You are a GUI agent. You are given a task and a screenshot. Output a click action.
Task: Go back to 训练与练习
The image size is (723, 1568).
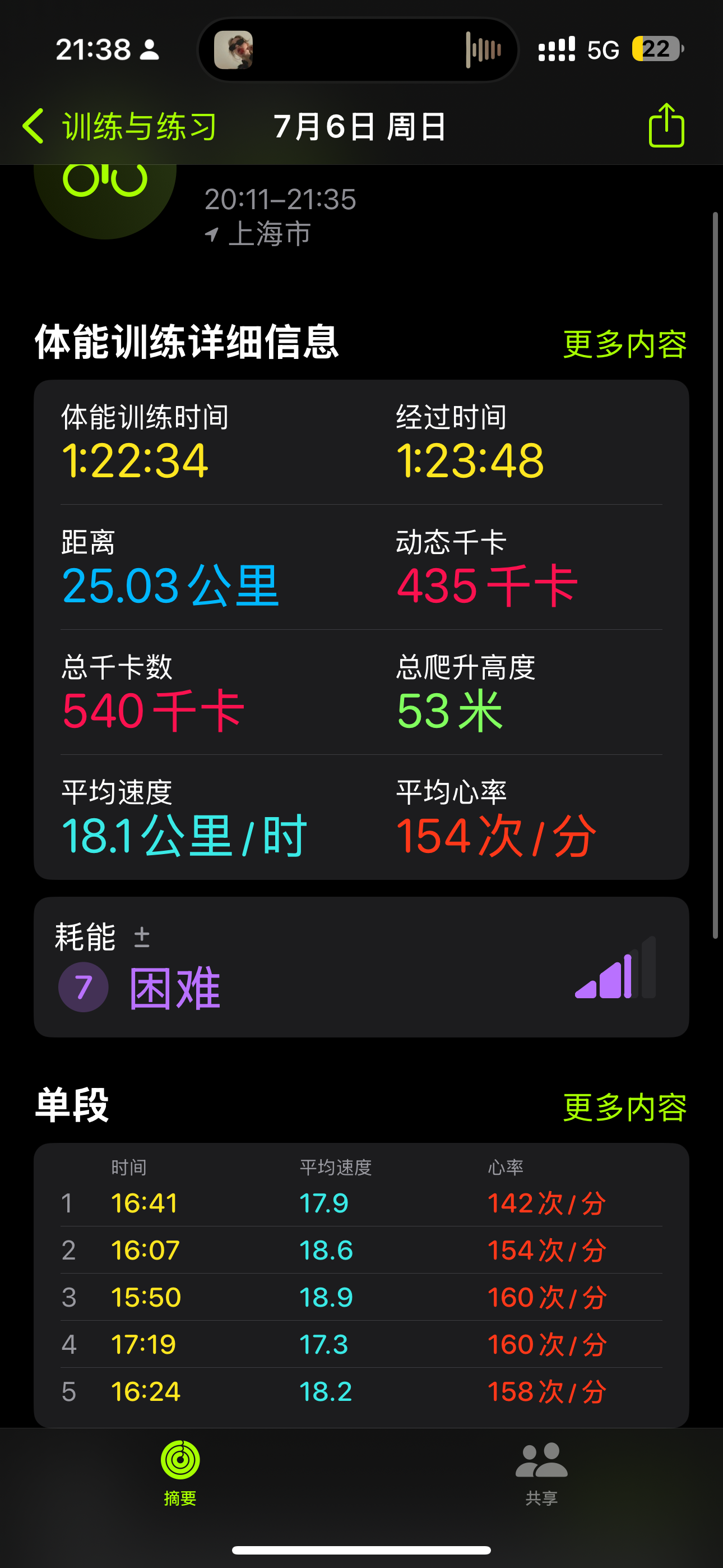coord(119,127)
